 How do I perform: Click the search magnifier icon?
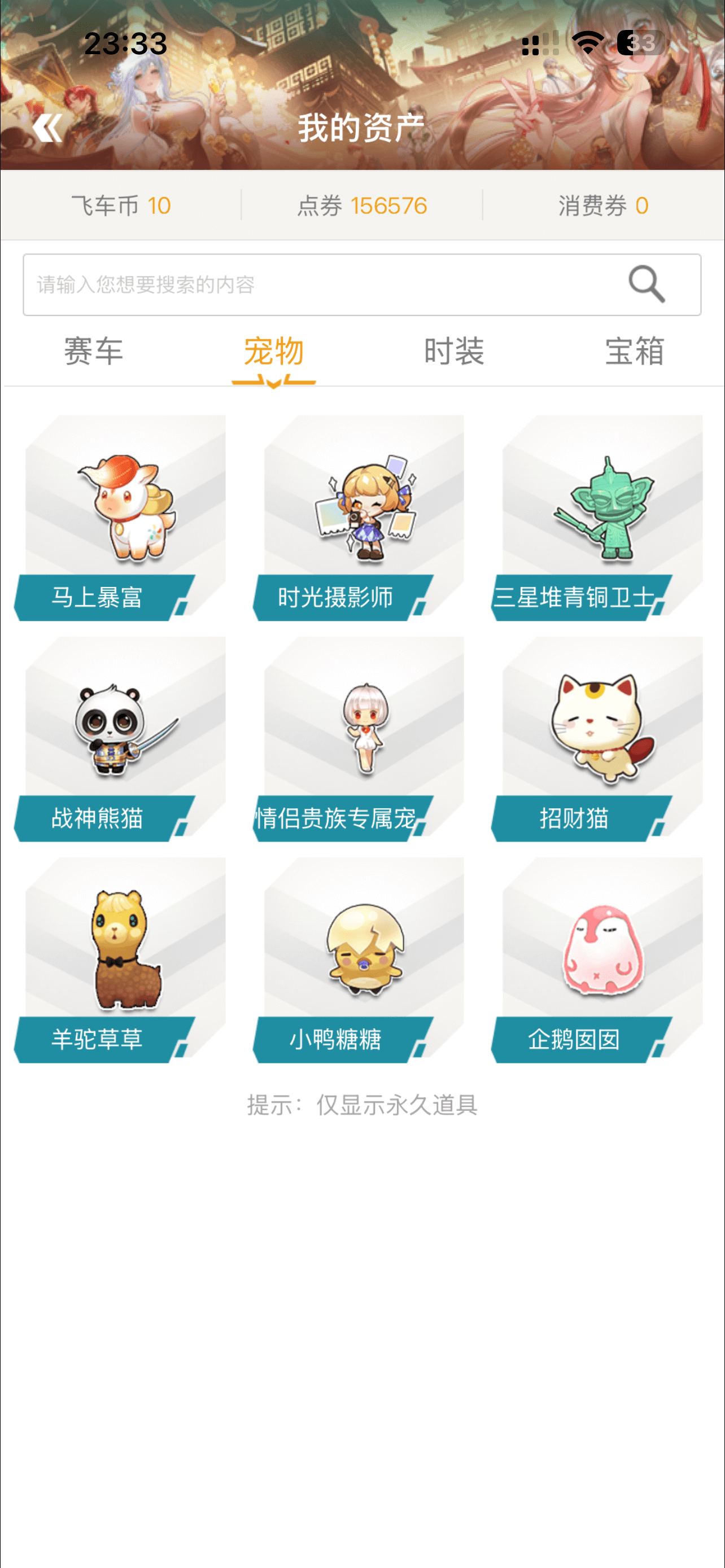pos(644,284)
